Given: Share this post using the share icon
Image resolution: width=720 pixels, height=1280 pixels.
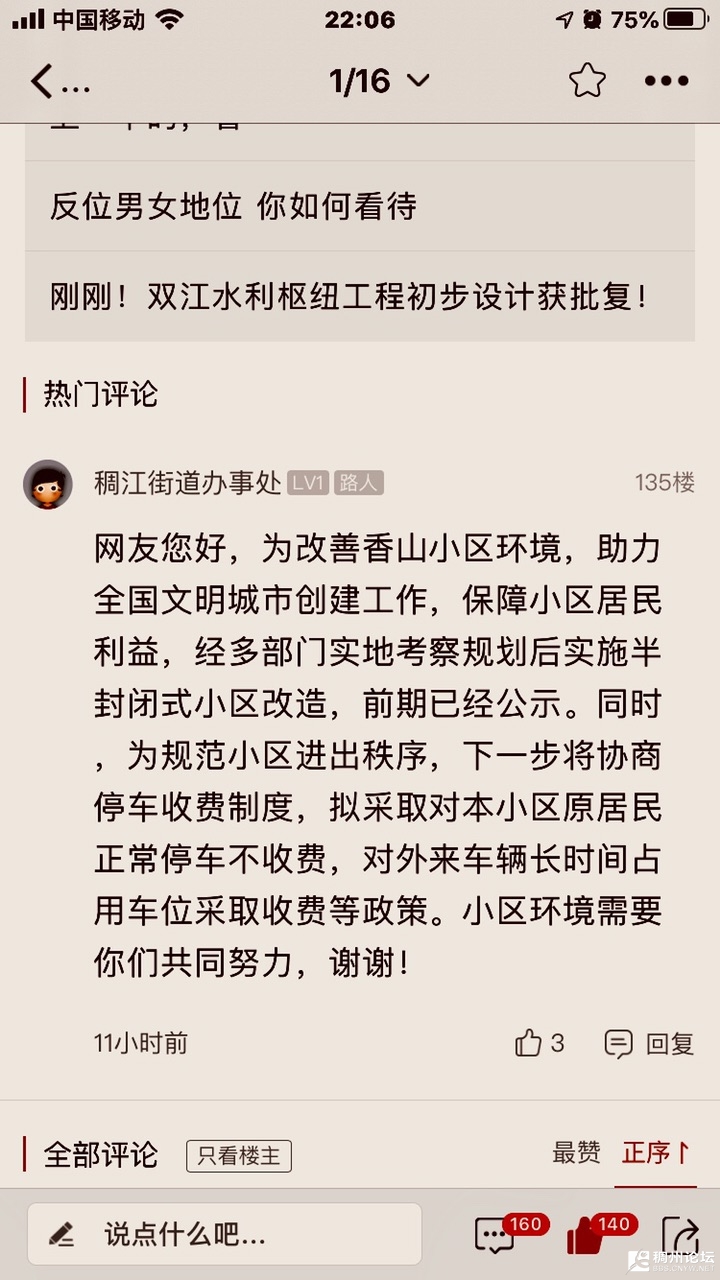Looking at the screenshot, I should tap(680, 1236).
